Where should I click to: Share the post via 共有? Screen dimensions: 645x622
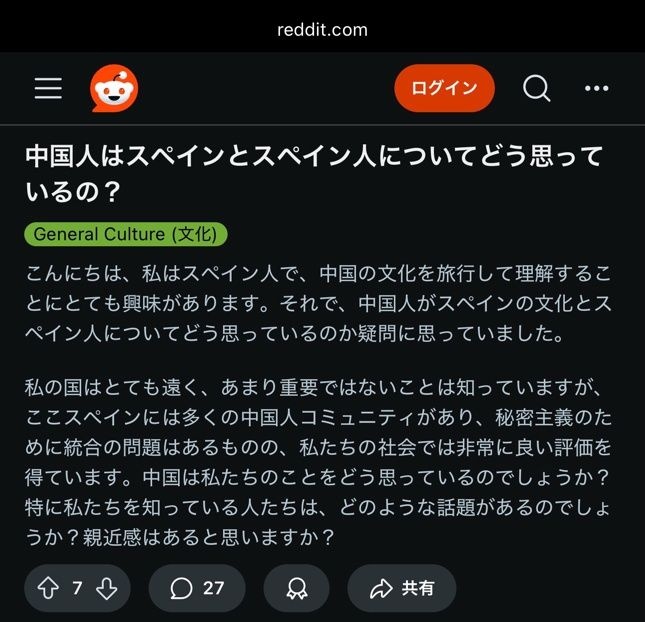pos(402,588)
